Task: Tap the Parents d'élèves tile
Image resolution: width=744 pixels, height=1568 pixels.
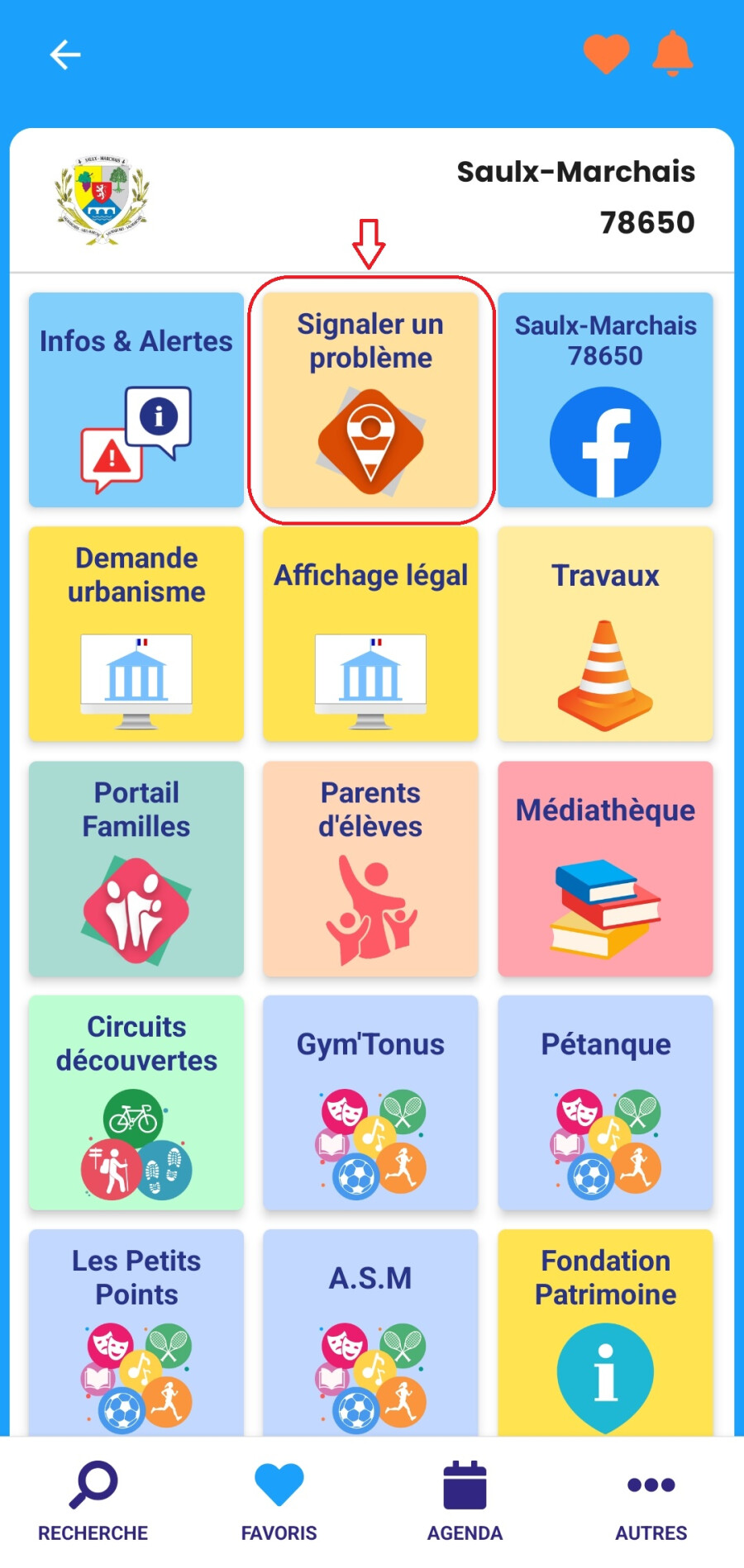Action: [370, 868]
